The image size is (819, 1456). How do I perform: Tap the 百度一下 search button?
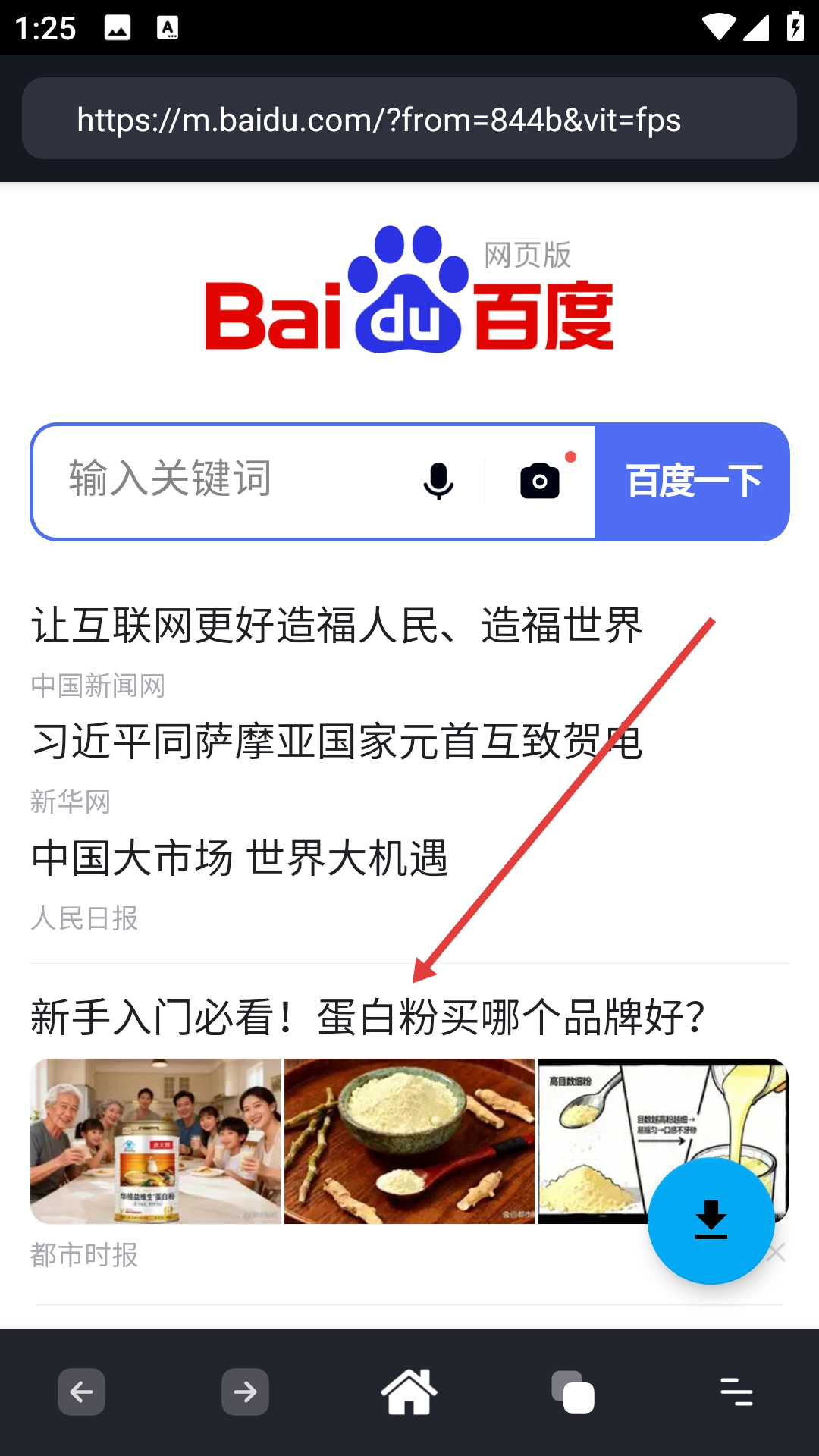(692, 481)
